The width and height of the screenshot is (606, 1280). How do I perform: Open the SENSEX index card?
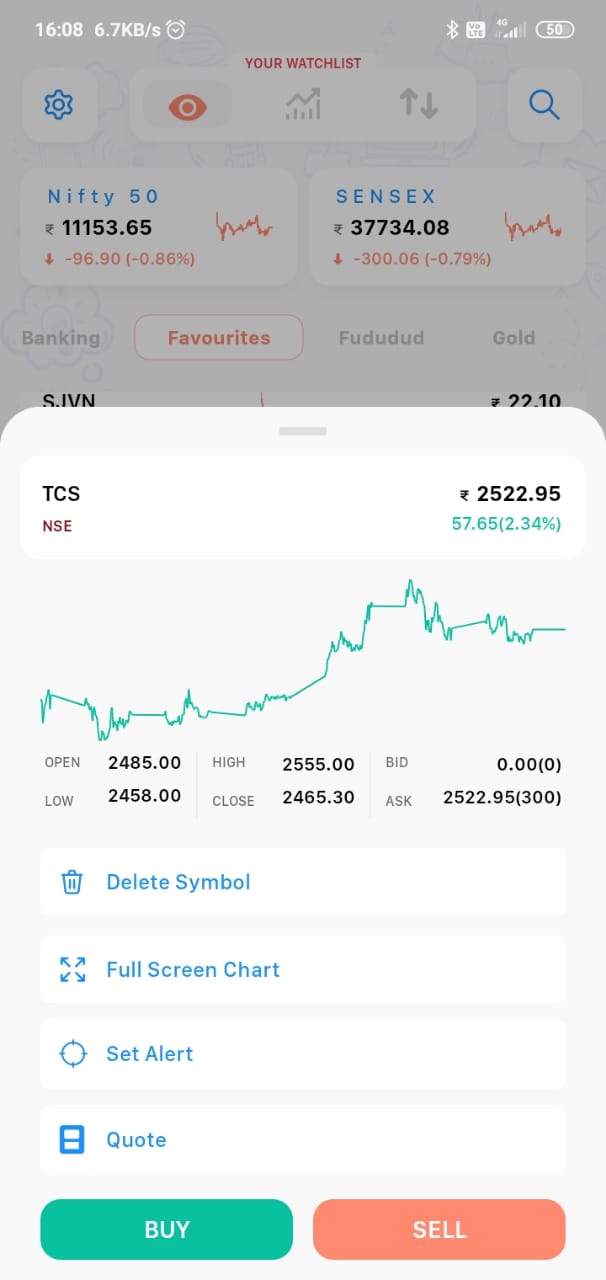click(447, 227)
